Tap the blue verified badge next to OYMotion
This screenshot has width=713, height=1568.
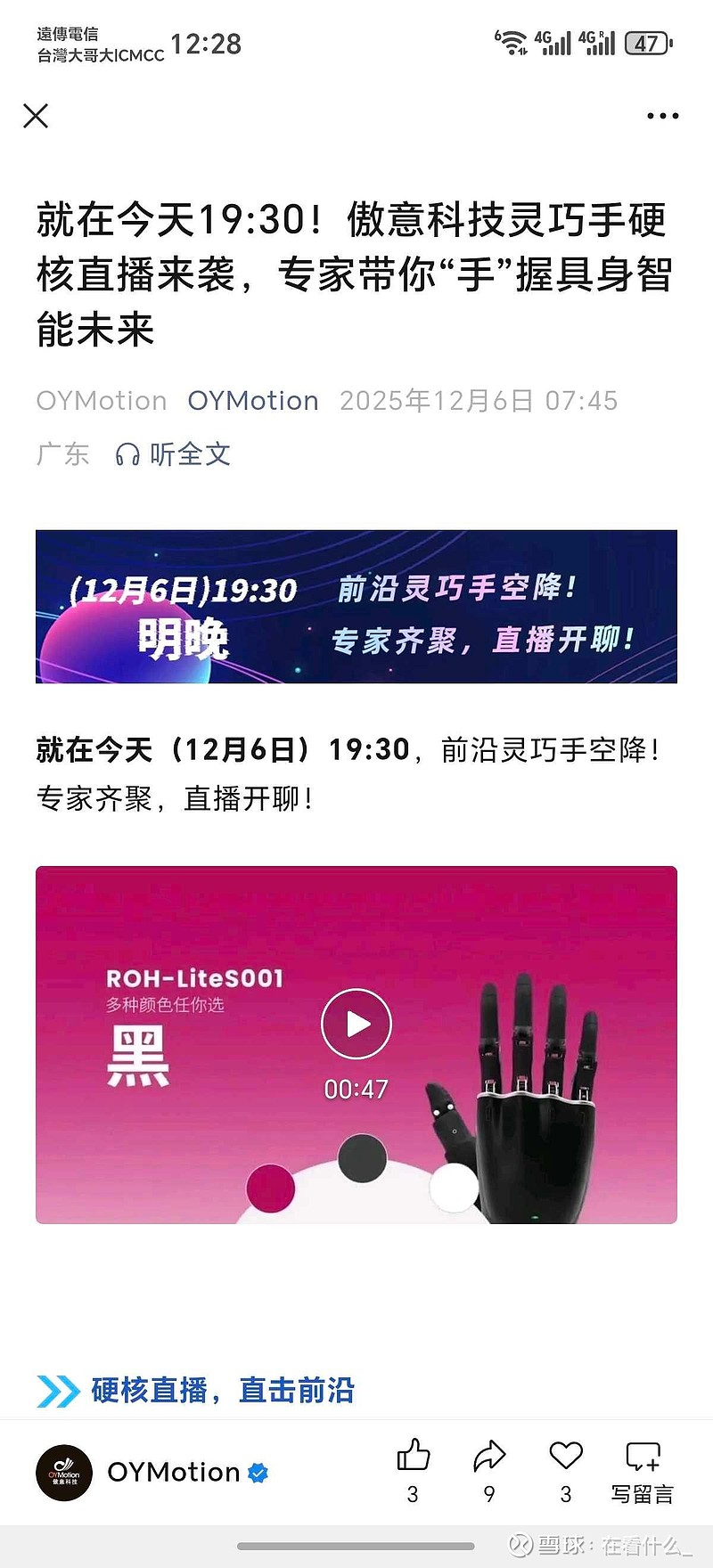pyautogui.click(x=258, y=1473)
